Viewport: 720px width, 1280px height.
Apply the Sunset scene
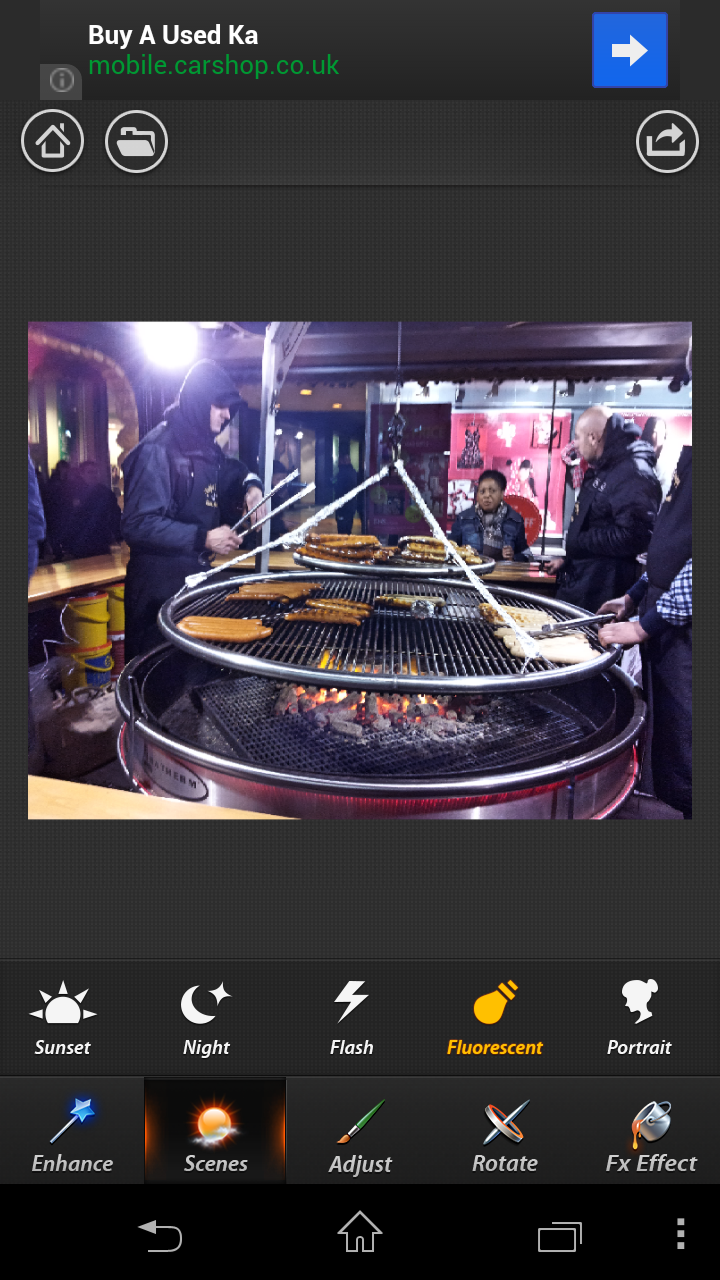point(63,1018)
